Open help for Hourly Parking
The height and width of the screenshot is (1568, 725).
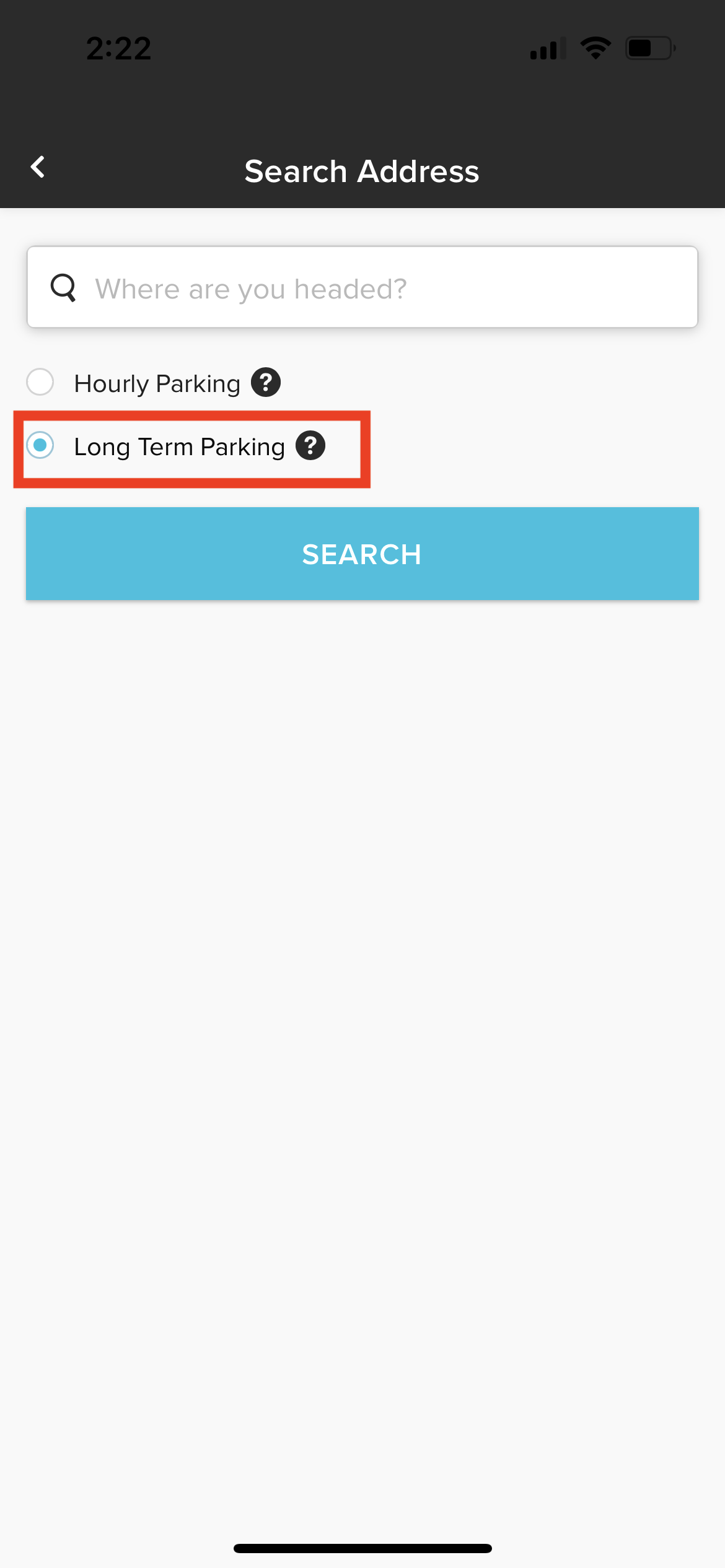click(266, 383)
